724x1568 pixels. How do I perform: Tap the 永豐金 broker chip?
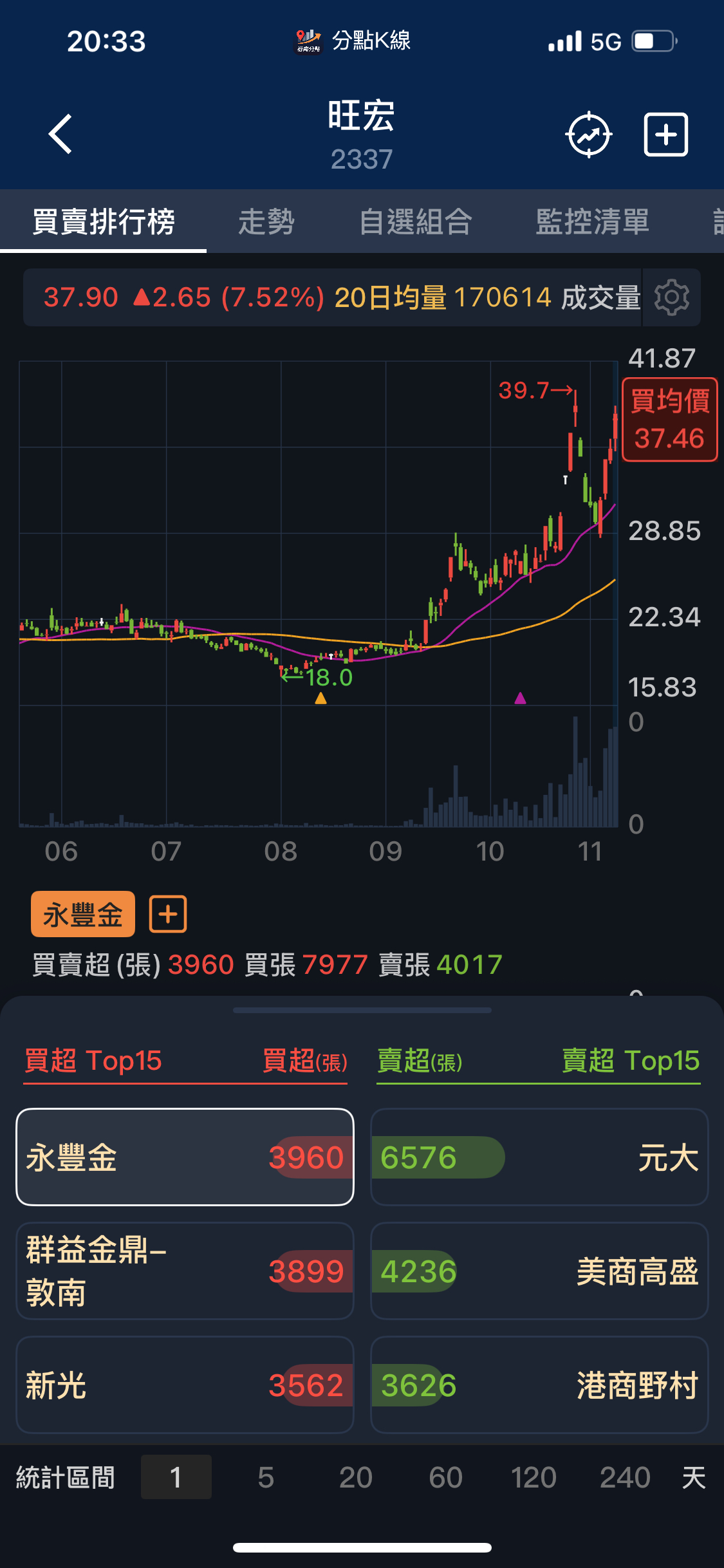point(83,914)
